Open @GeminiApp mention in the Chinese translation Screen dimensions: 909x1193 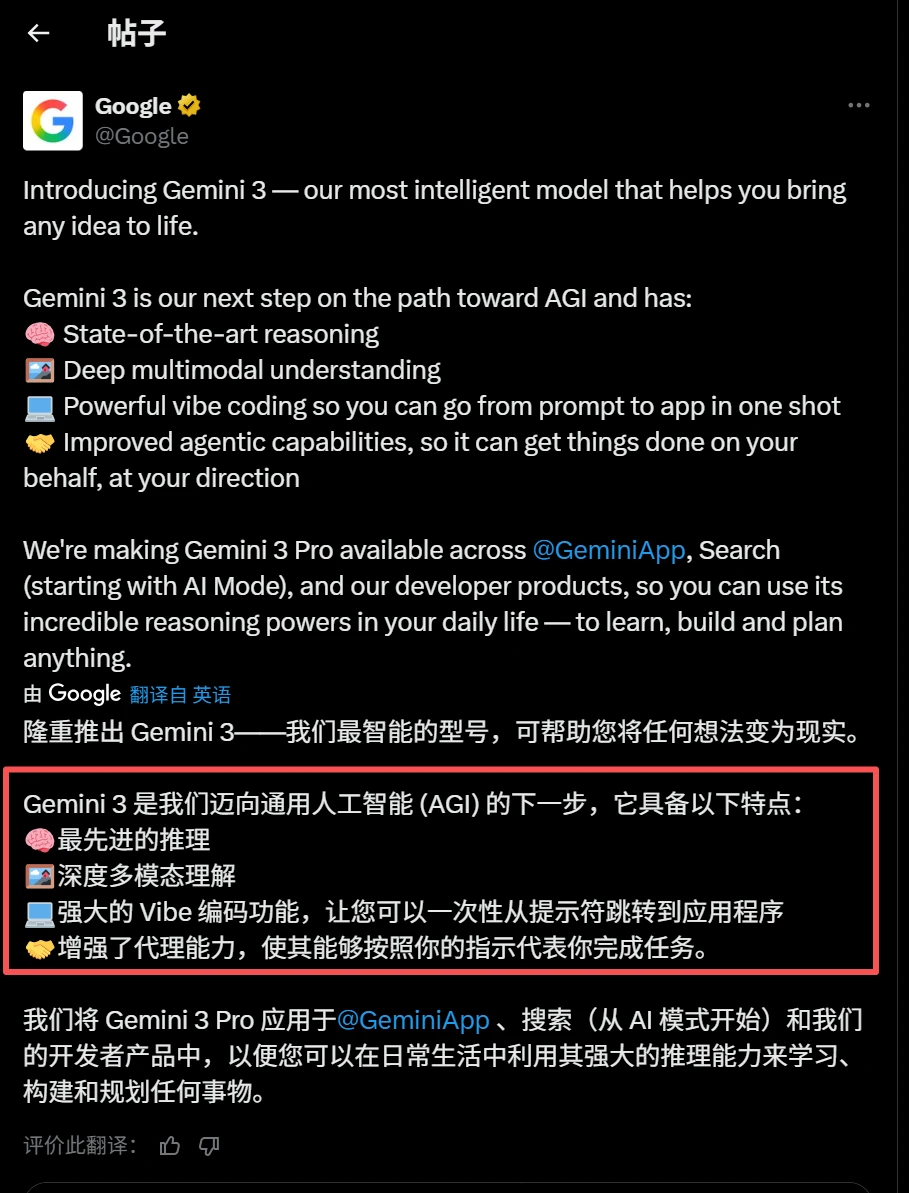coord(413,1020)
